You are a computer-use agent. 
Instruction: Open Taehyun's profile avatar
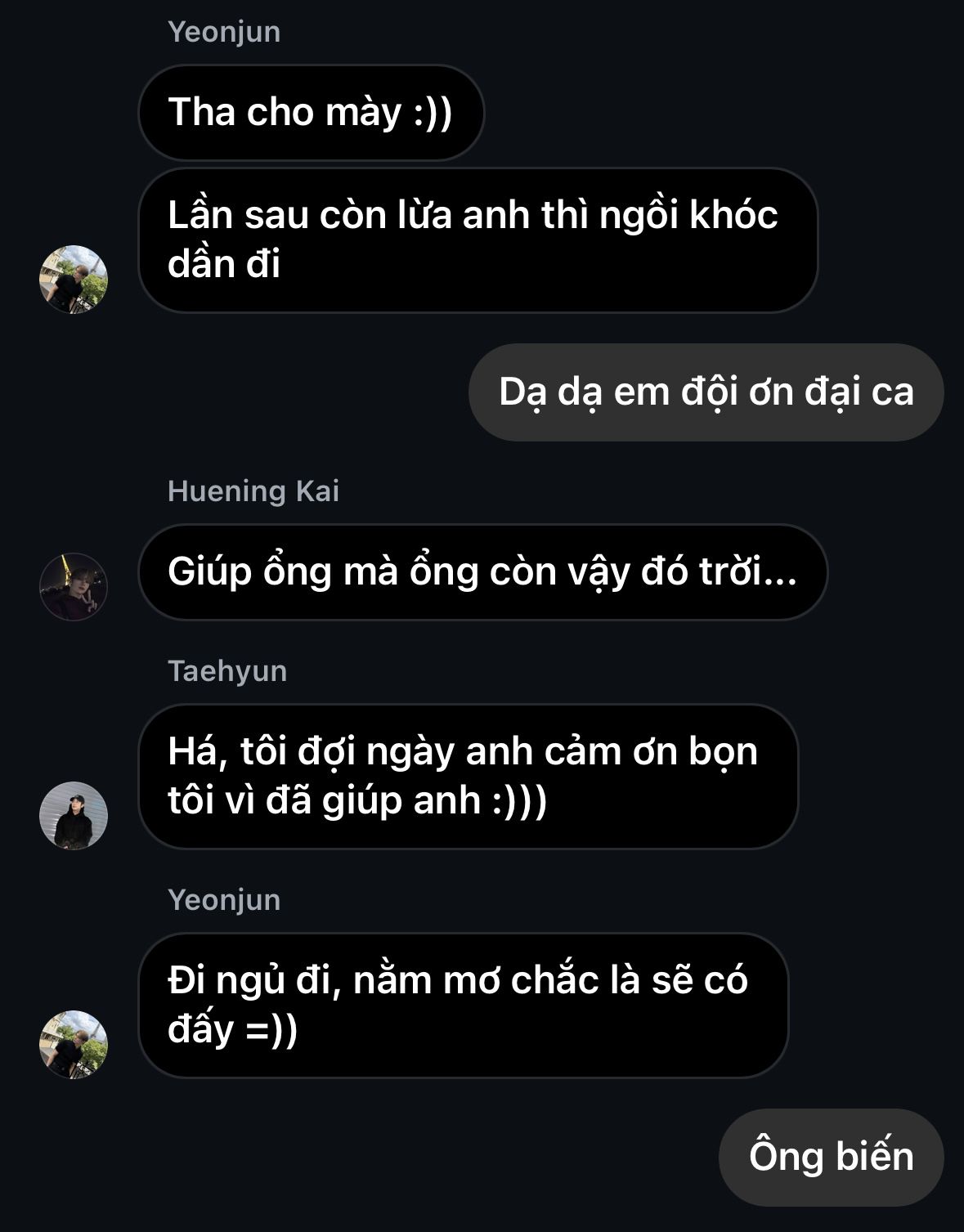[x=74, y=815]
